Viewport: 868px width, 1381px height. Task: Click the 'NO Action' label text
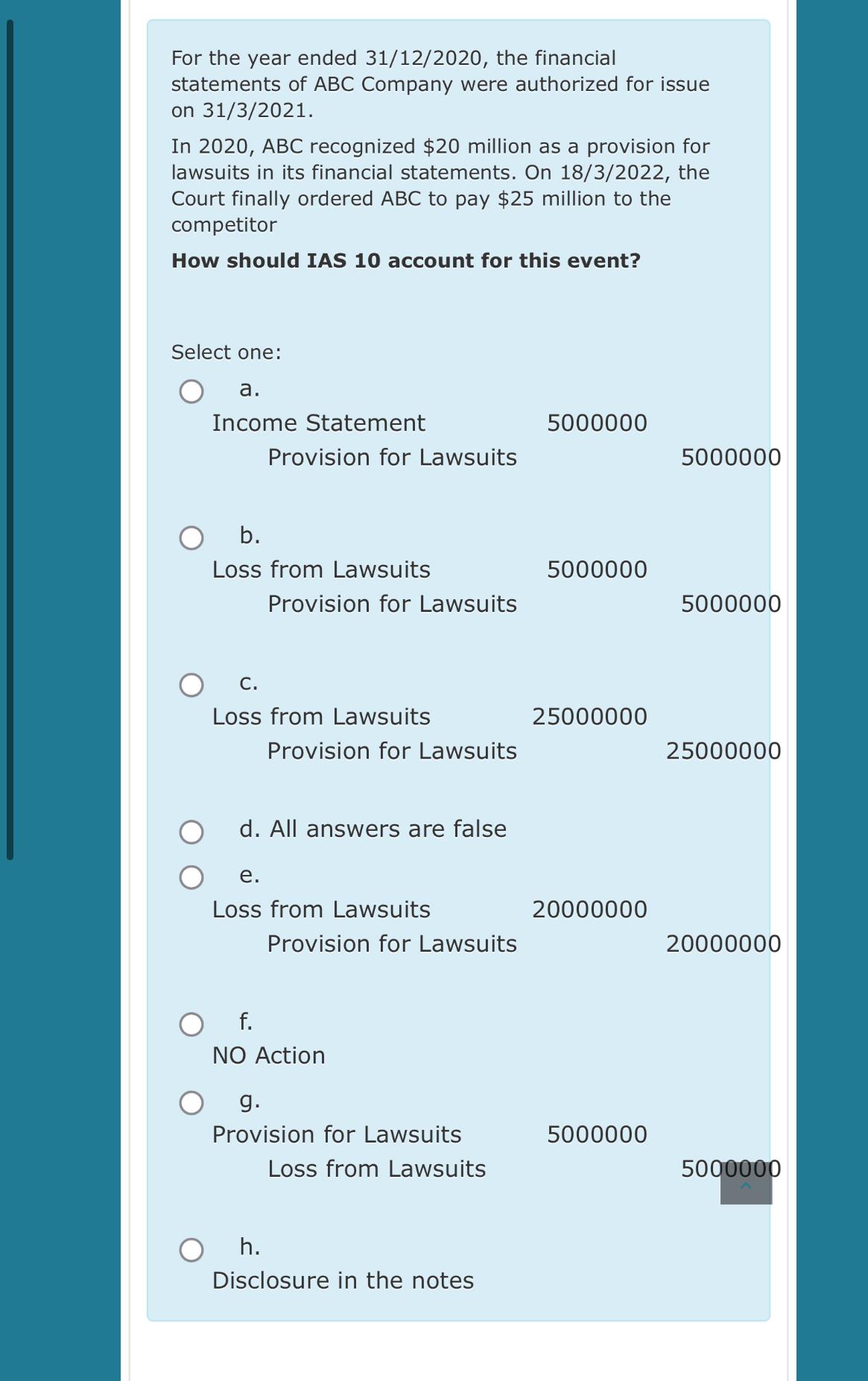point(268,1055)
